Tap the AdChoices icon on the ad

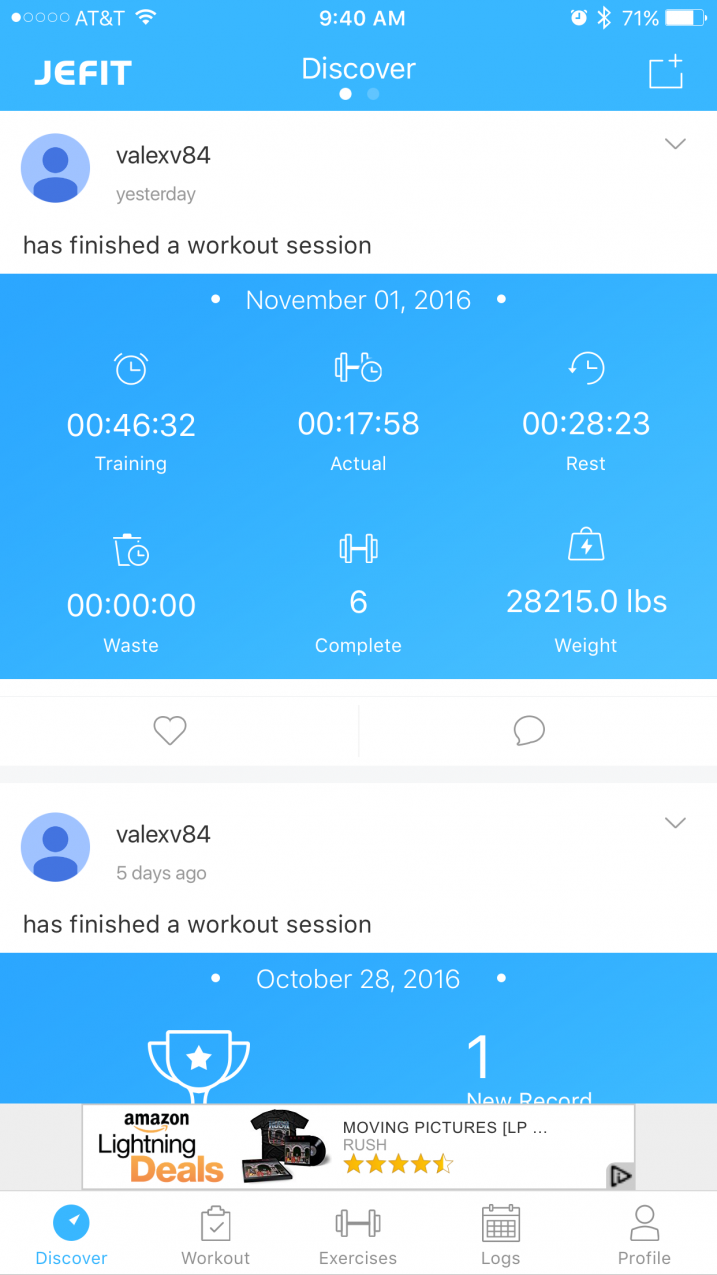[x=621, y=1176]
